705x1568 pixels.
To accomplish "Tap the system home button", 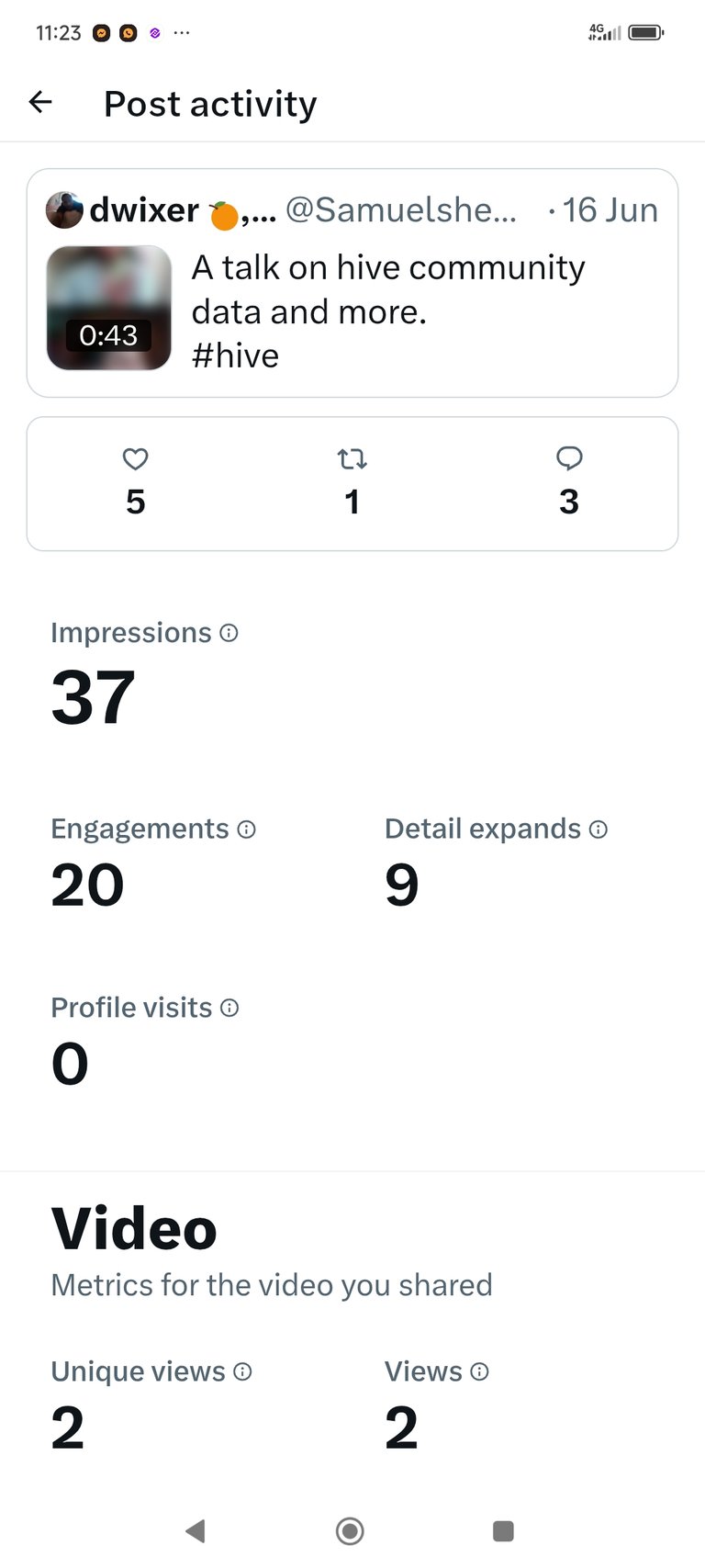I will click(350, 1530).
